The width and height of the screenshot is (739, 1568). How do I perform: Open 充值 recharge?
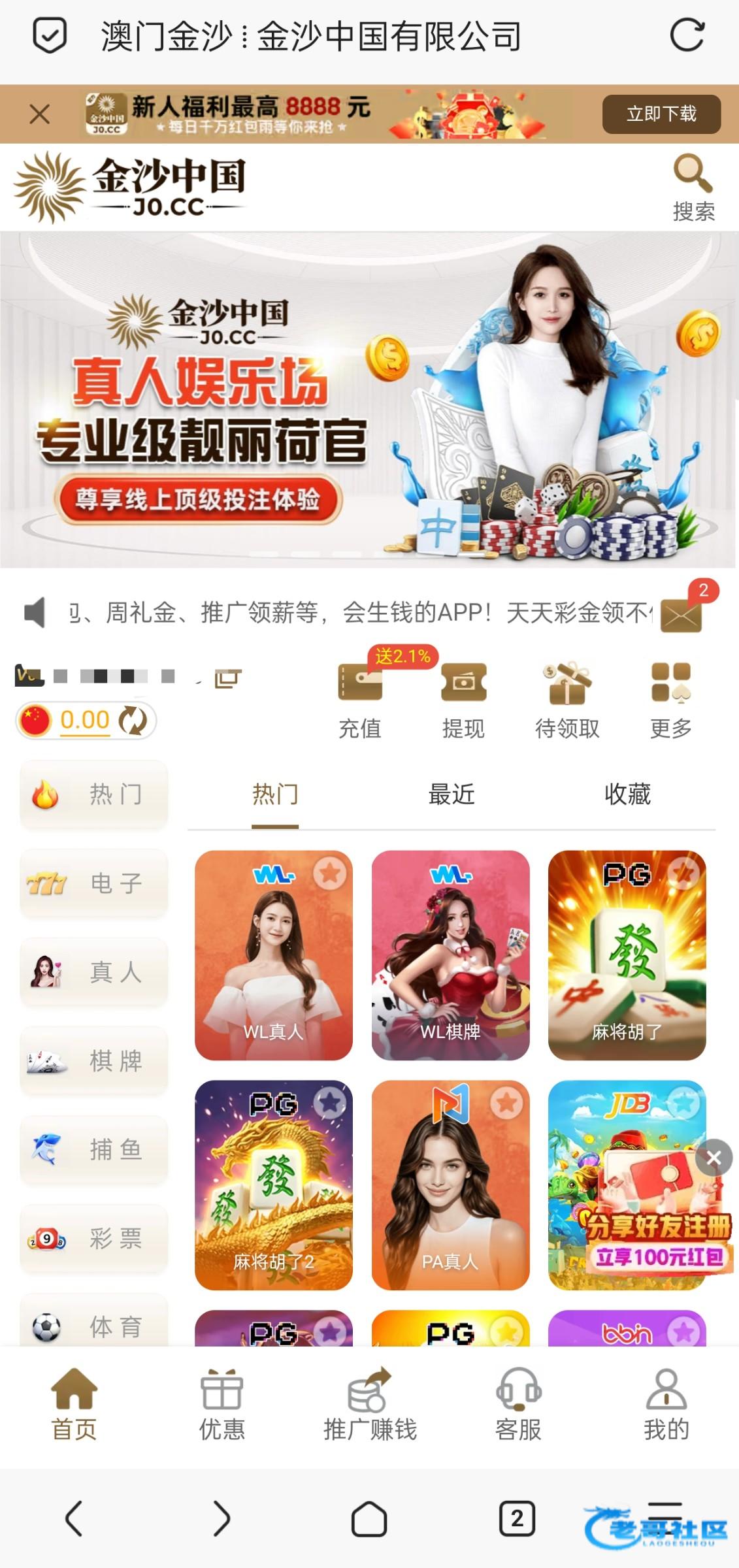pyautogui.click(x=360, y=699)
